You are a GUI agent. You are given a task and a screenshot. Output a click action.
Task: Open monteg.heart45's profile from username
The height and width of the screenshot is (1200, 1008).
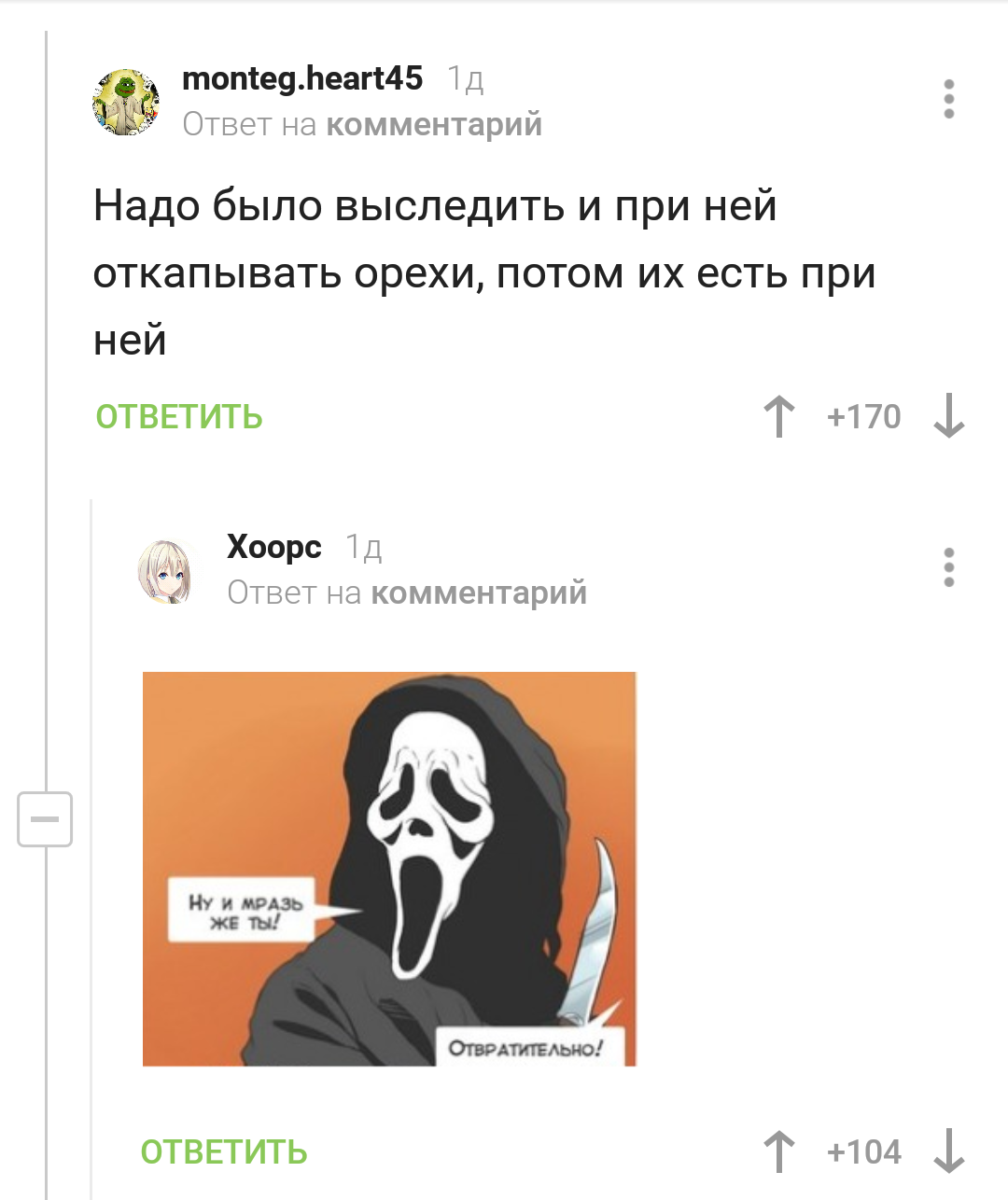(x=302, y=78)
